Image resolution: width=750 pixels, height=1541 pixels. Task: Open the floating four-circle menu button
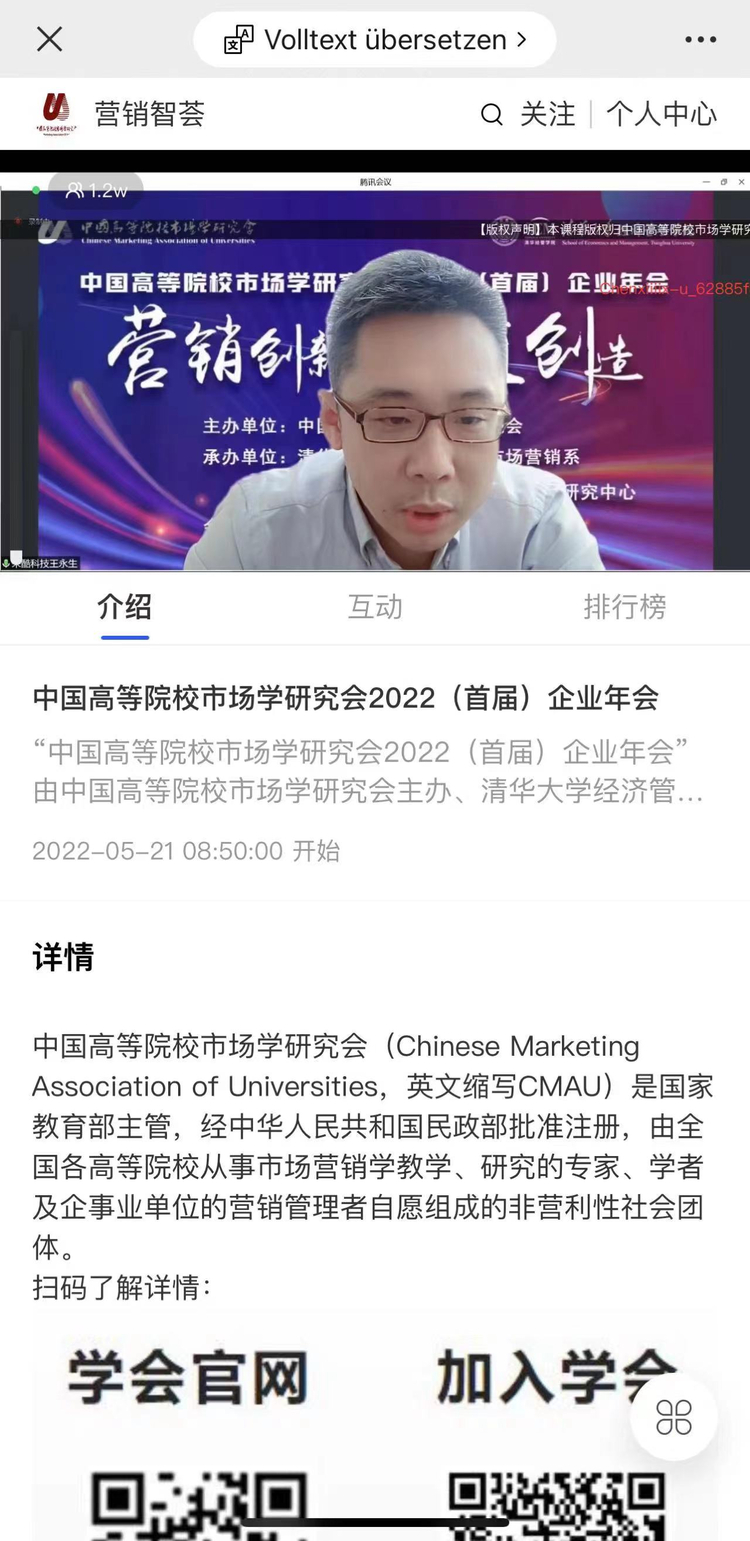pos(673,1417)
